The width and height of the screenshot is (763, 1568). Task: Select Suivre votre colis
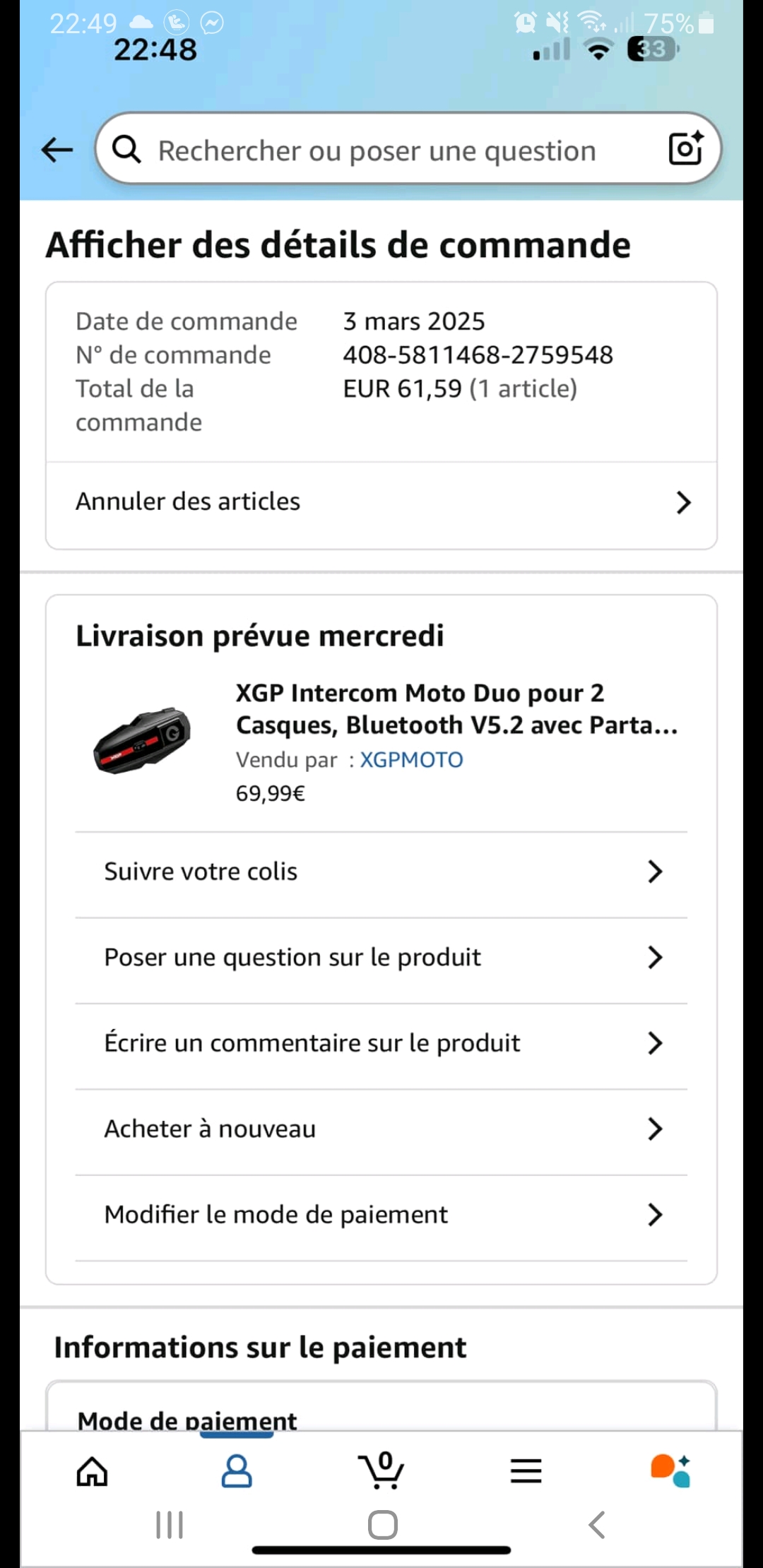click(381, 872)
